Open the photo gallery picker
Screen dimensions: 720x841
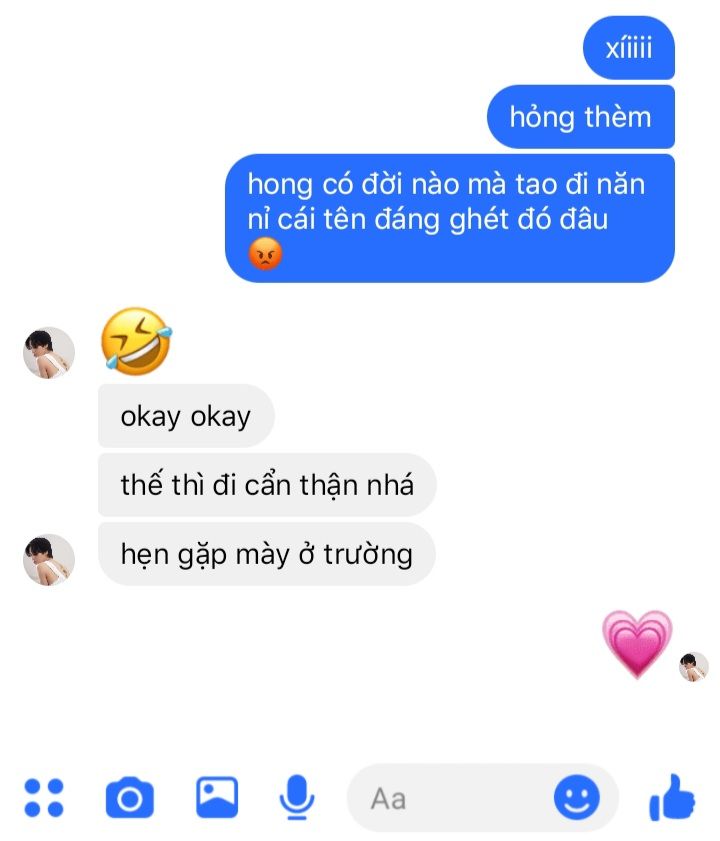click(217, 797)
